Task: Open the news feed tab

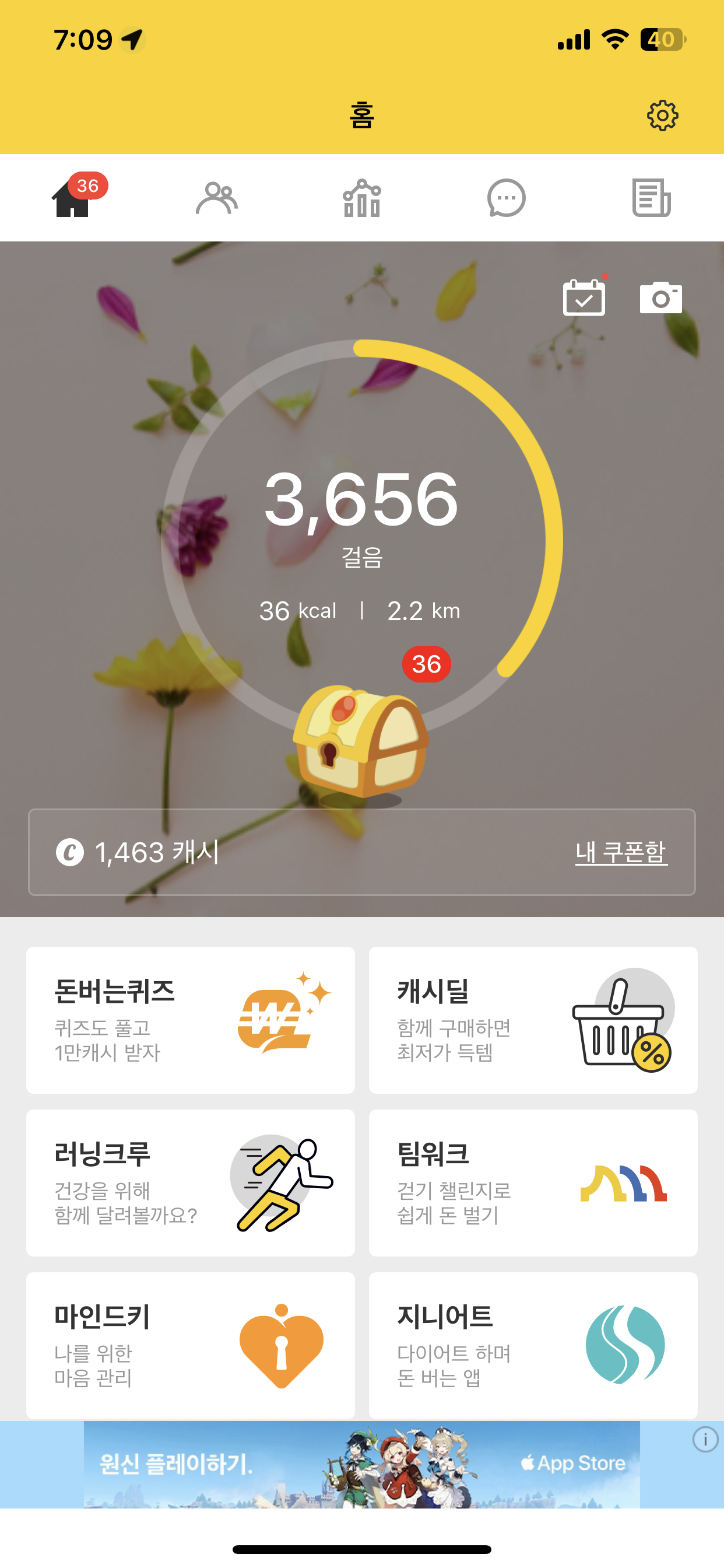Action: click(651, 198)
